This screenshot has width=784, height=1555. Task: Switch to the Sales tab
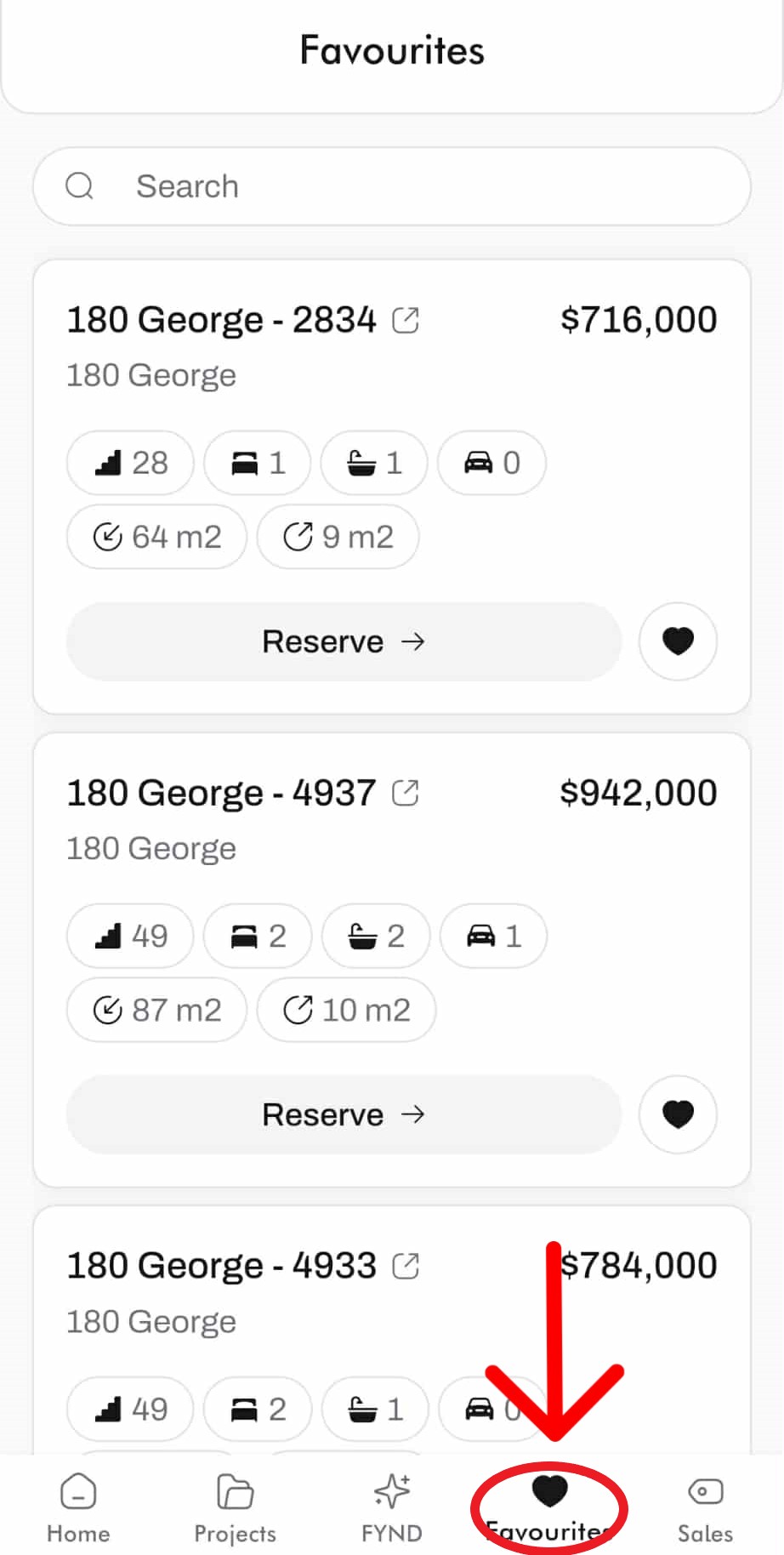tap(705, 1507)
